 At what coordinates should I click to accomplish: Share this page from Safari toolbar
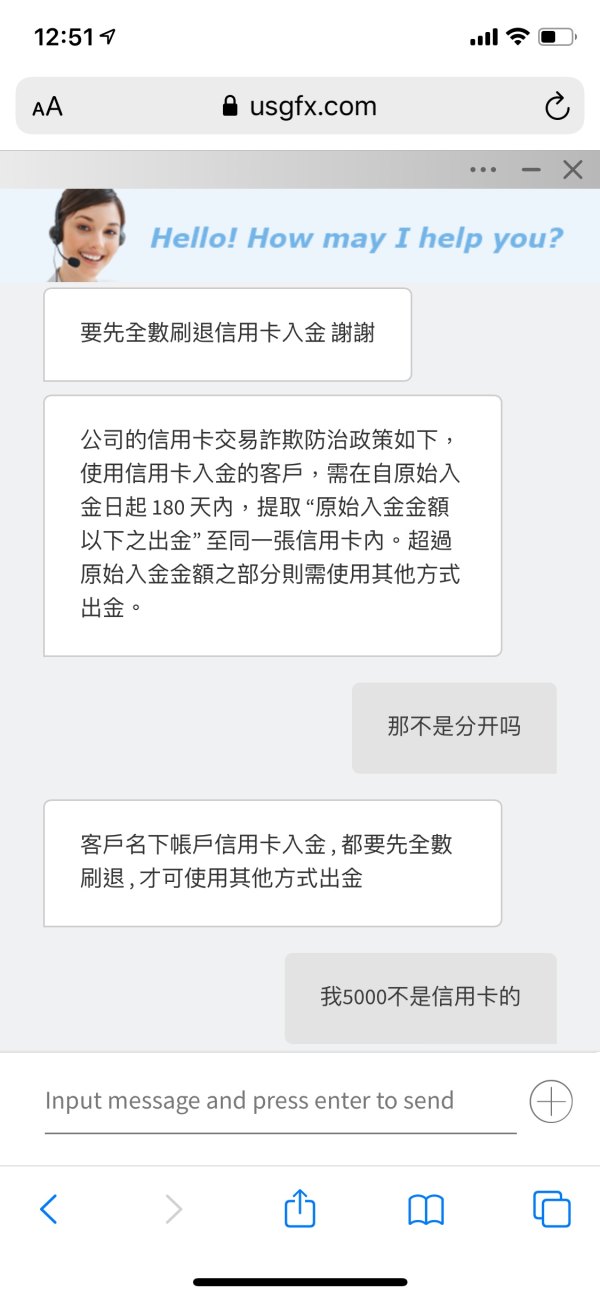(x=300, y=1210)
